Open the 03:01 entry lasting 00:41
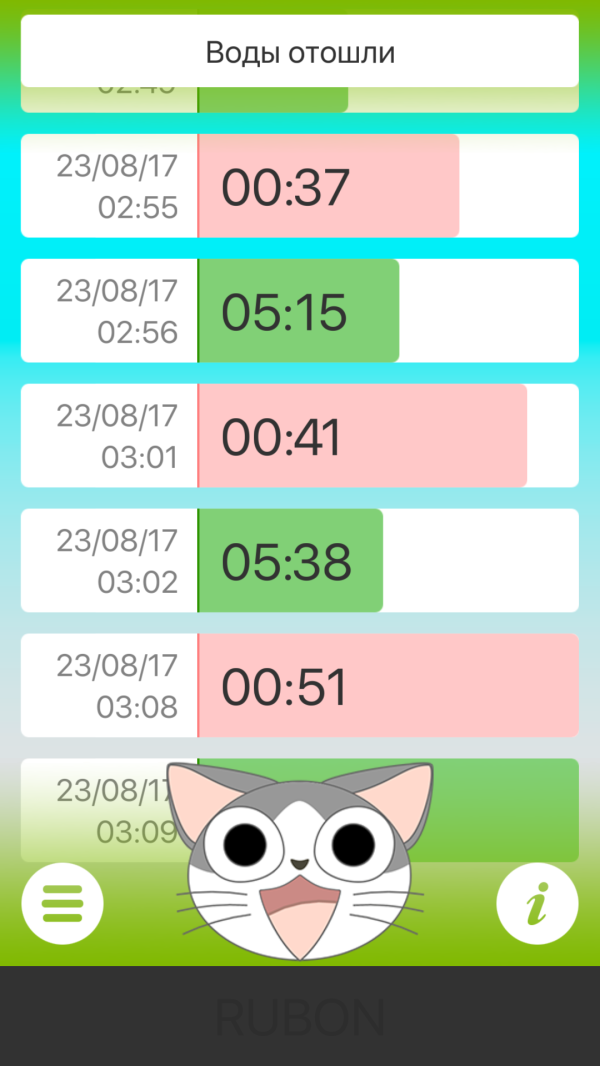The width and height of the screenshot is (600, 1066). (x=300, y=436)
